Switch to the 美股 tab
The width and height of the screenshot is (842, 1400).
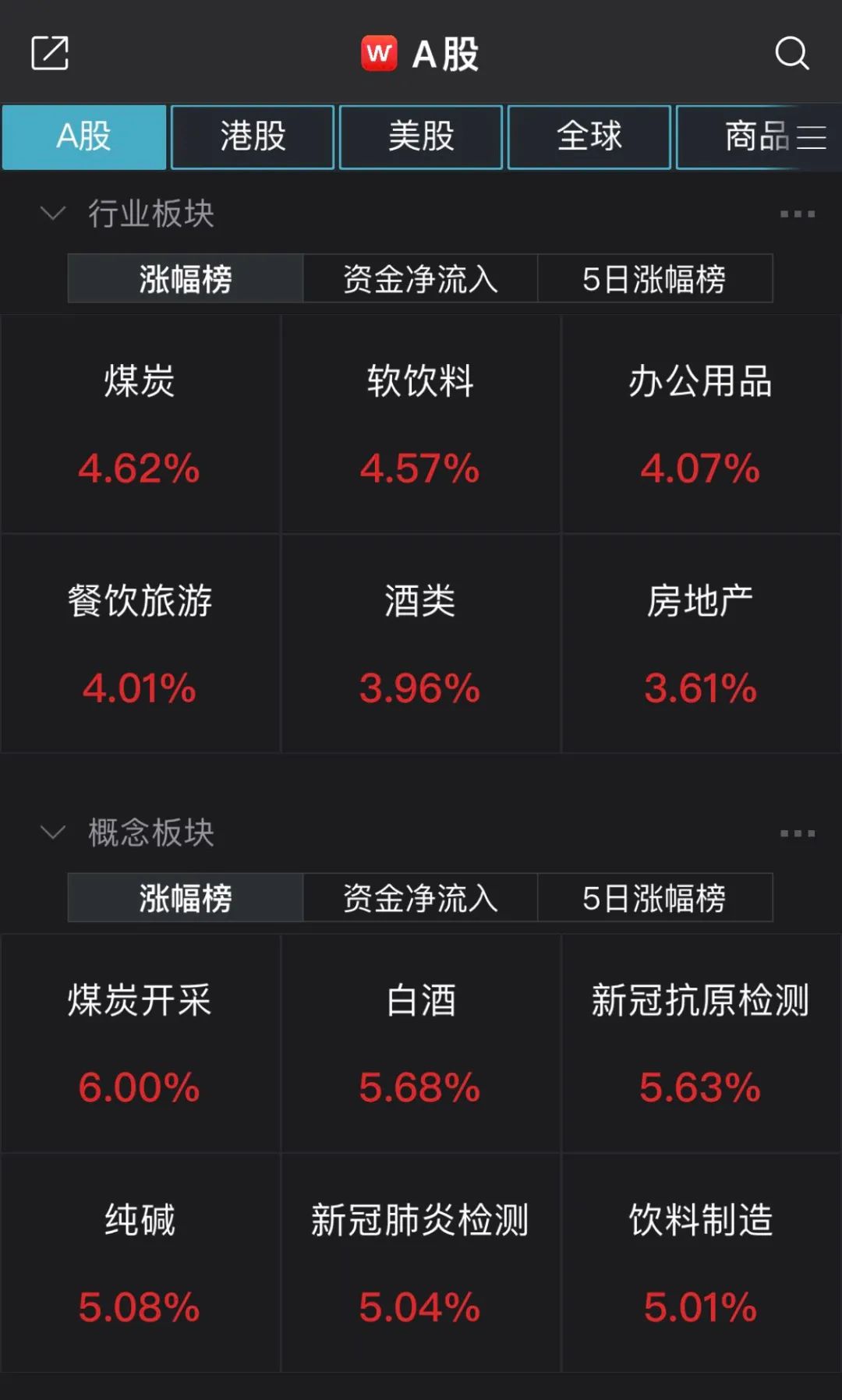point(421,136)
